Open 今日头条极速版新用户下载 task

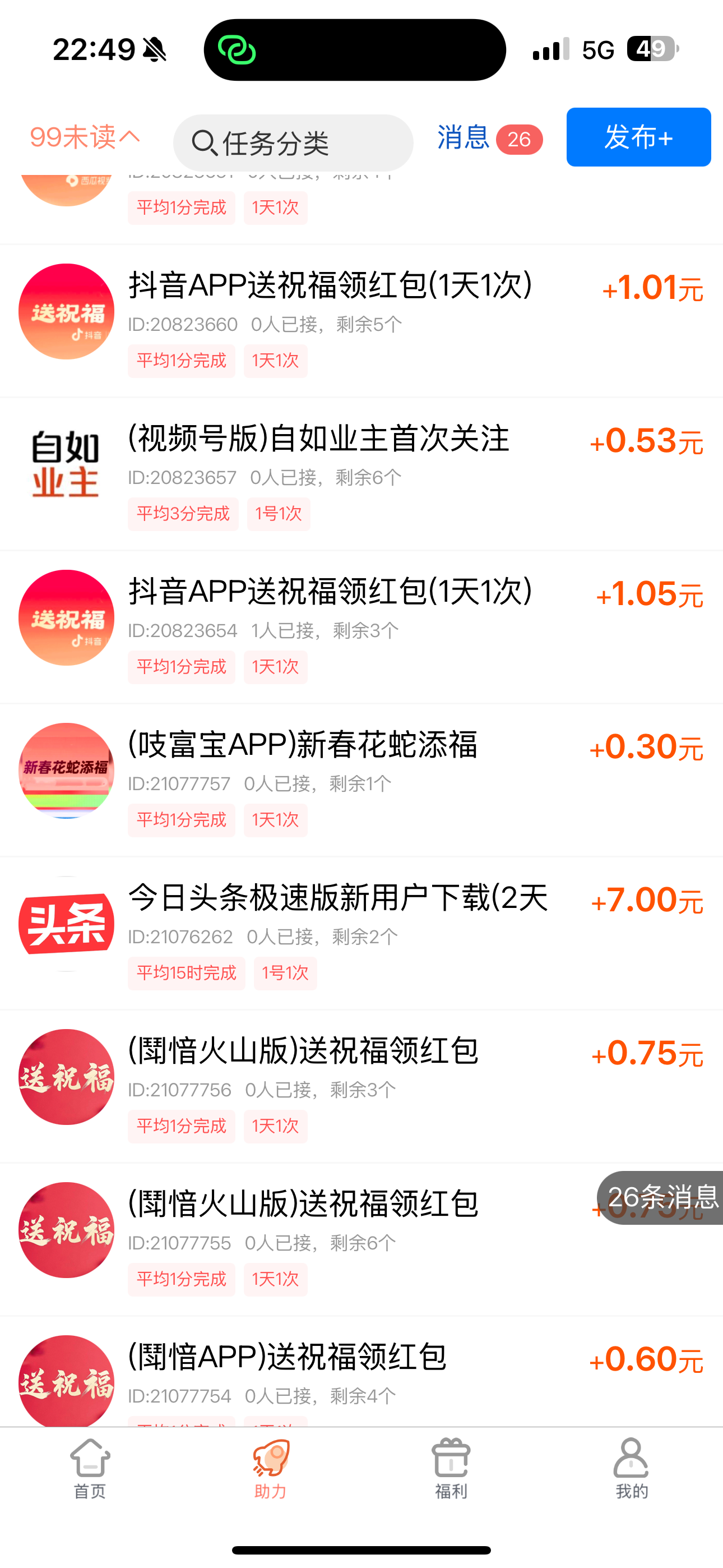click(361, 934)
